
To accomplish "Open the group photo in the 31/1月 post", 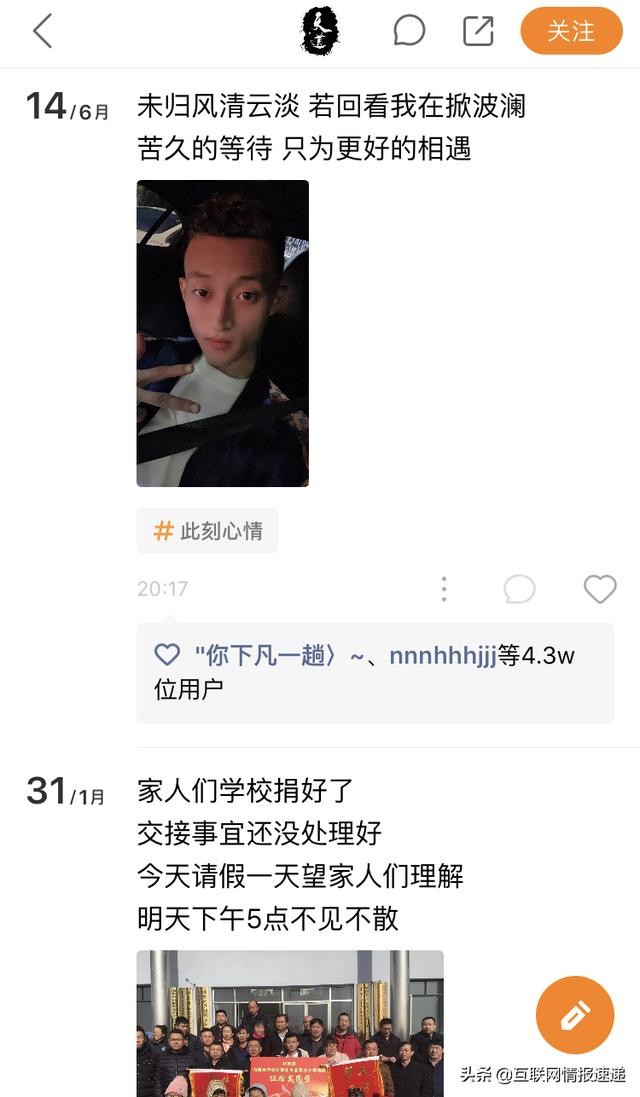I will 289,1022.
